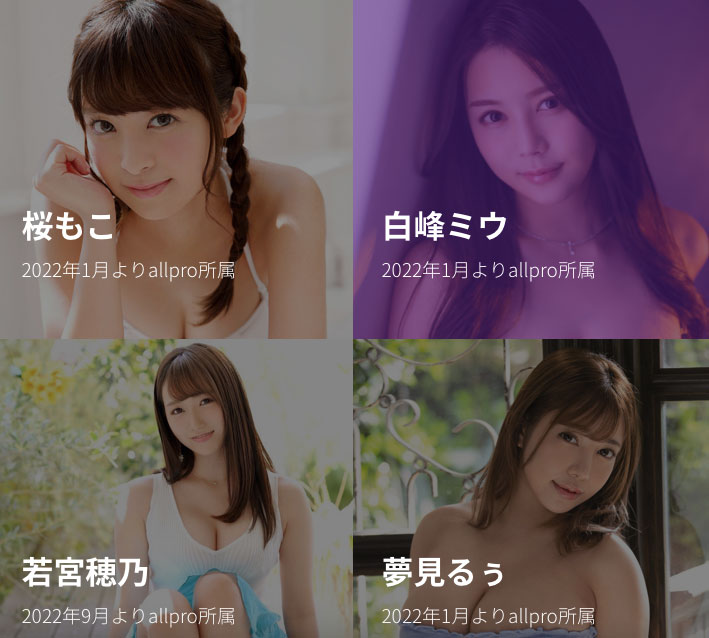Open the 桜もこ profile tile

176,170
